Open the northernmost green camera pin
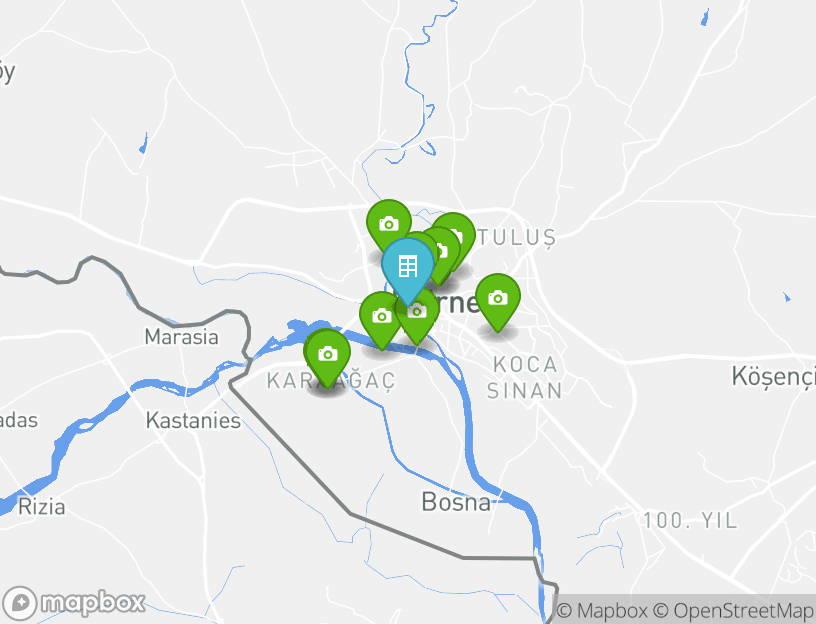Viewport: 816px width, 624px height. pos(388,224)
